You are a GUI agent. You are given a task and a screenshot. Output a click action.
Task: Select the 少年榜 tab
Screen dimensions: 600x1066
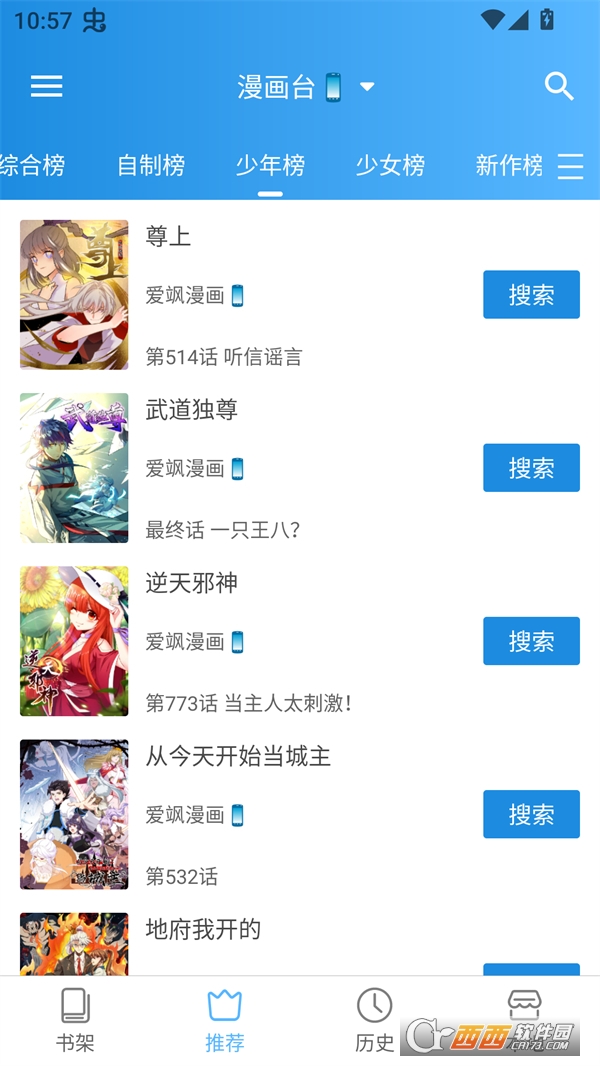click(270, 165)
